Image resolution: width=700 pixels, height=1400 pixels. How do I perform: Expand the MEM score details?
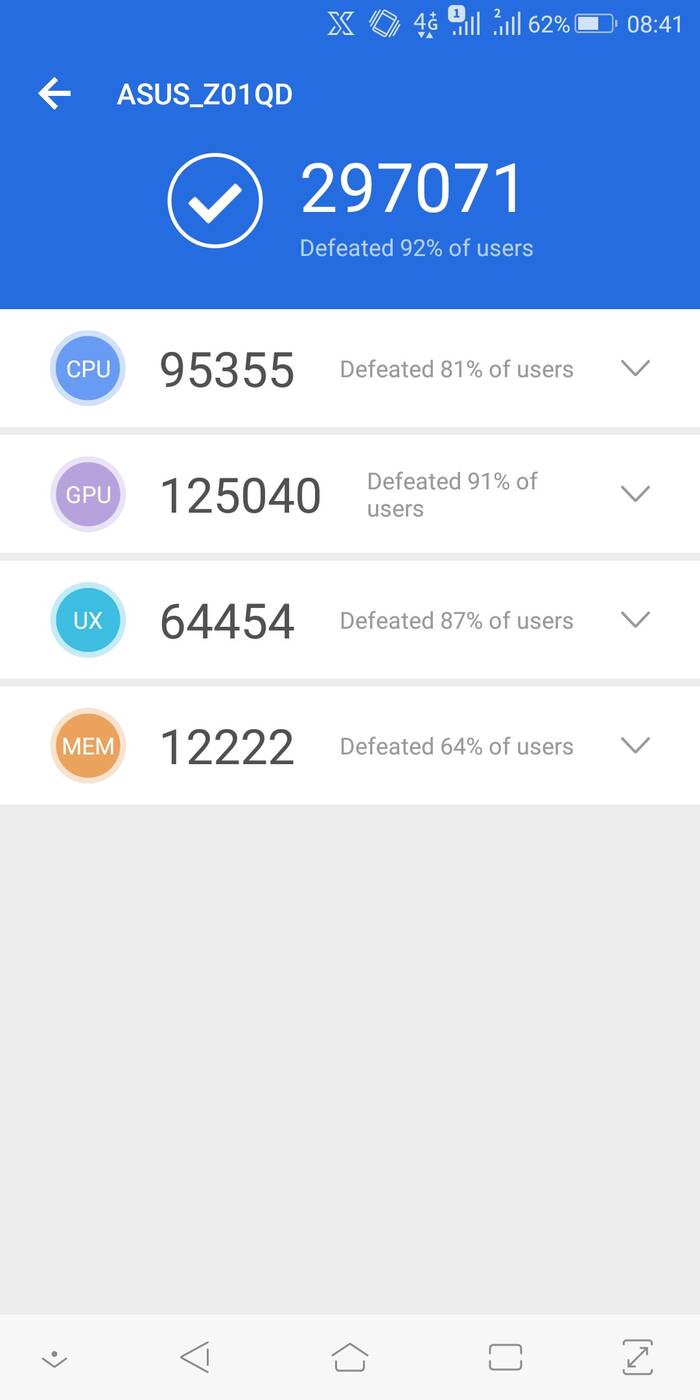pos(635,745)
